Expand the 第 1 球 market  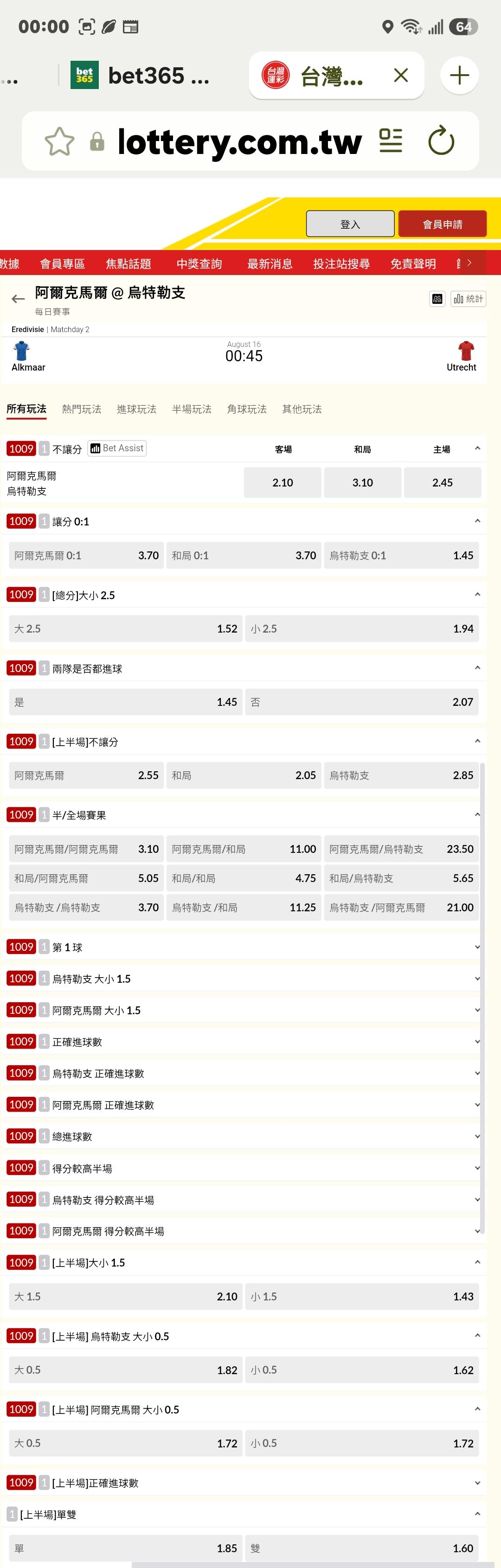coord(244,947)
